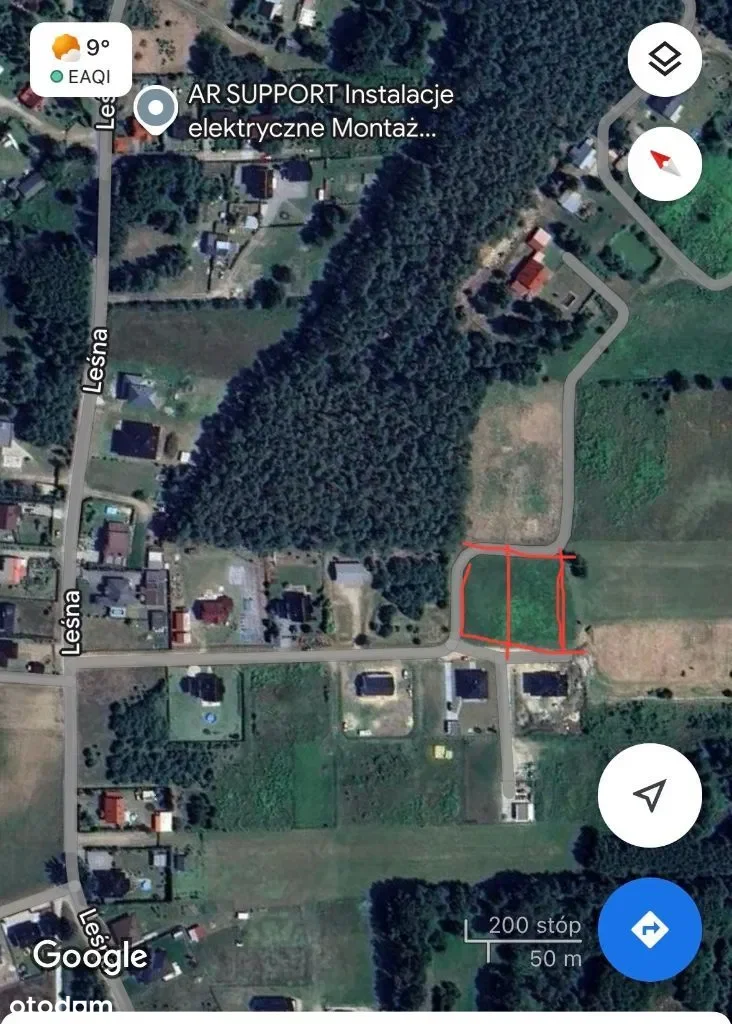Center map on my location
Viewport: 732px width, 1024px height.
[650, 796]
